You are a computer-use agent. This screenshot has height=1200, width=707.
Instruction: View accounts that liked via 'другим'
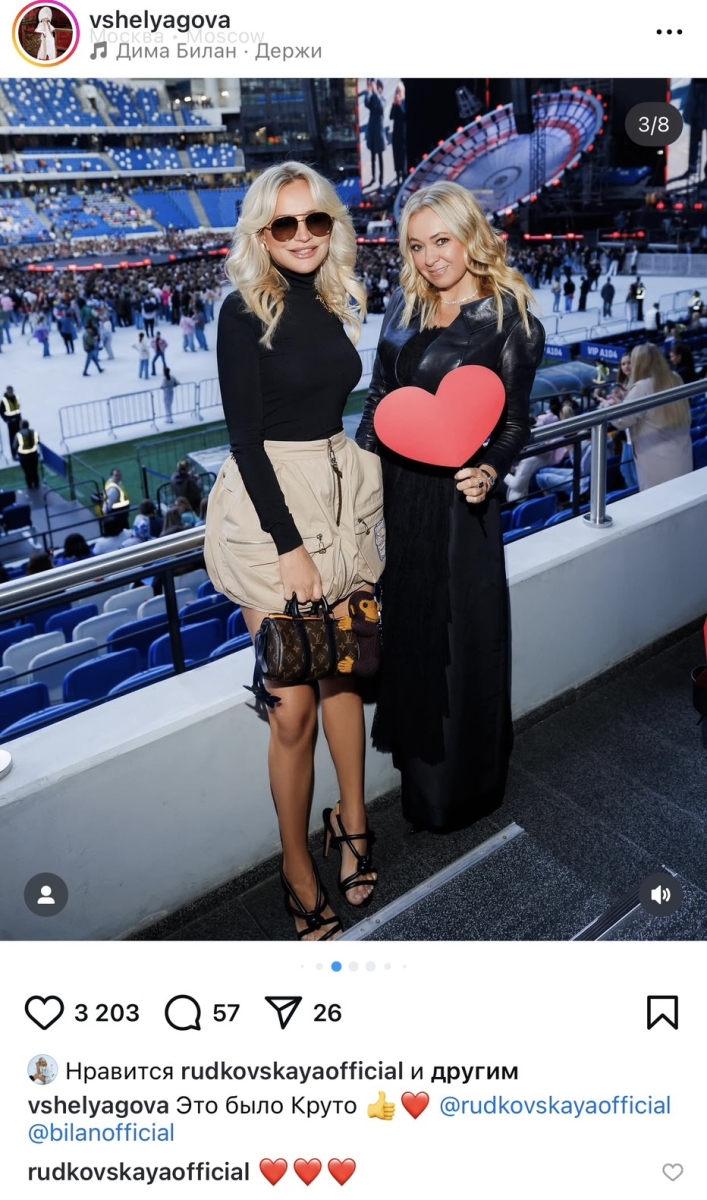474,1071
